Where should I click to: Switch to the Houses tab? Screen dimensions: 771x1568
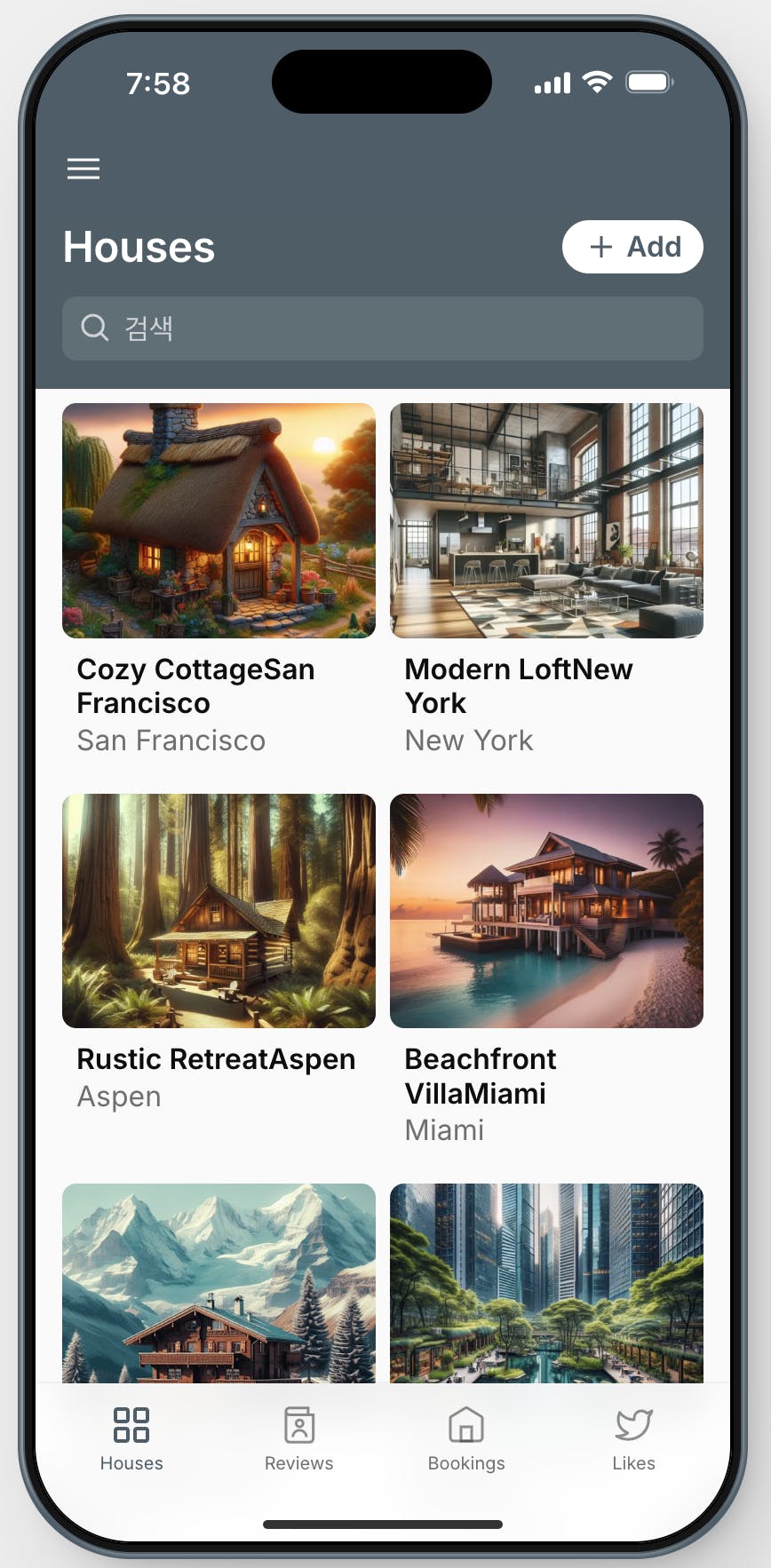[131, 1438]
